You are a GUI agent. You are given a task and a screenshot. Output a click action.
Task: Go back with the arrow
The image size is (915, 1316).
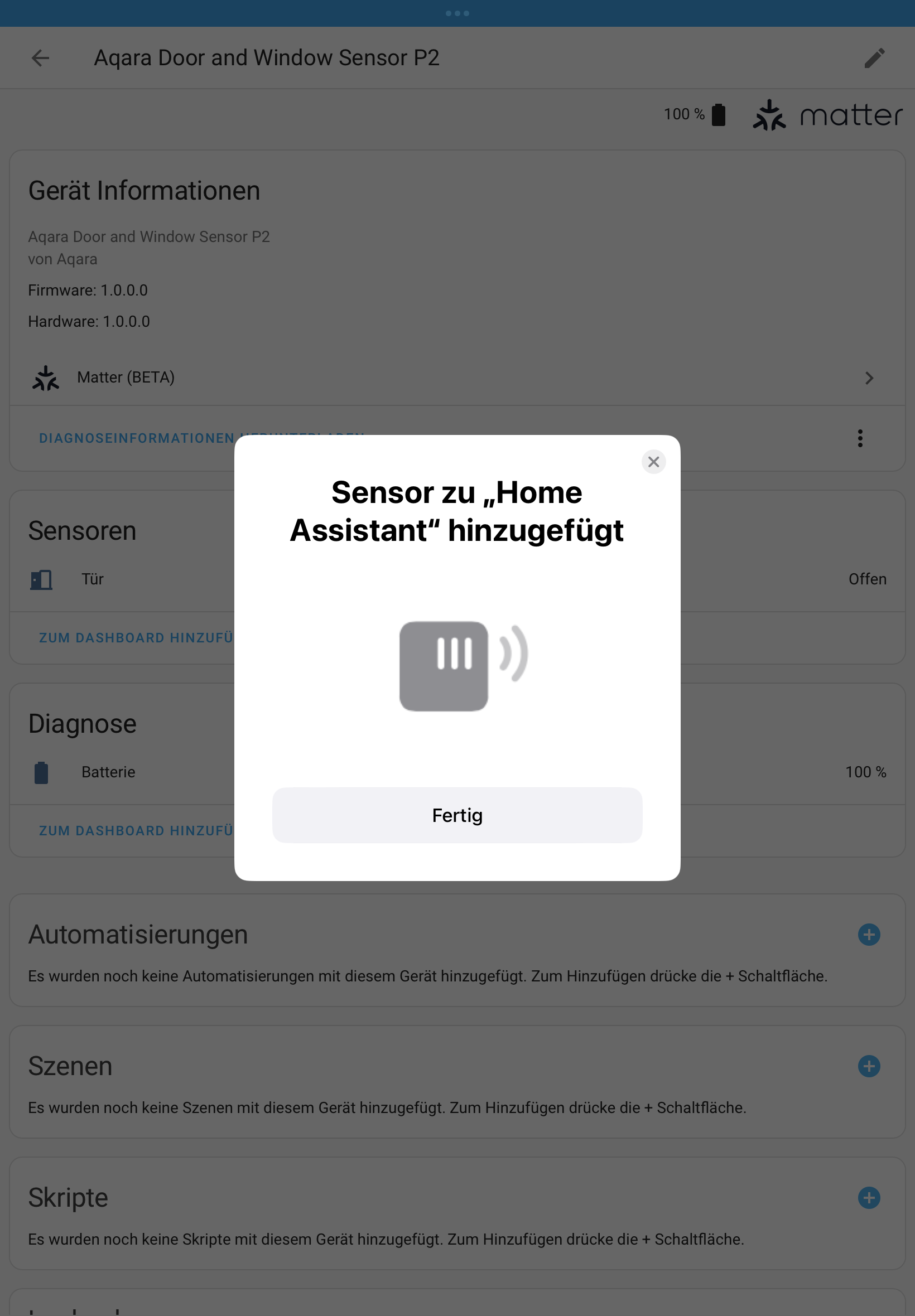click(40, 58)
